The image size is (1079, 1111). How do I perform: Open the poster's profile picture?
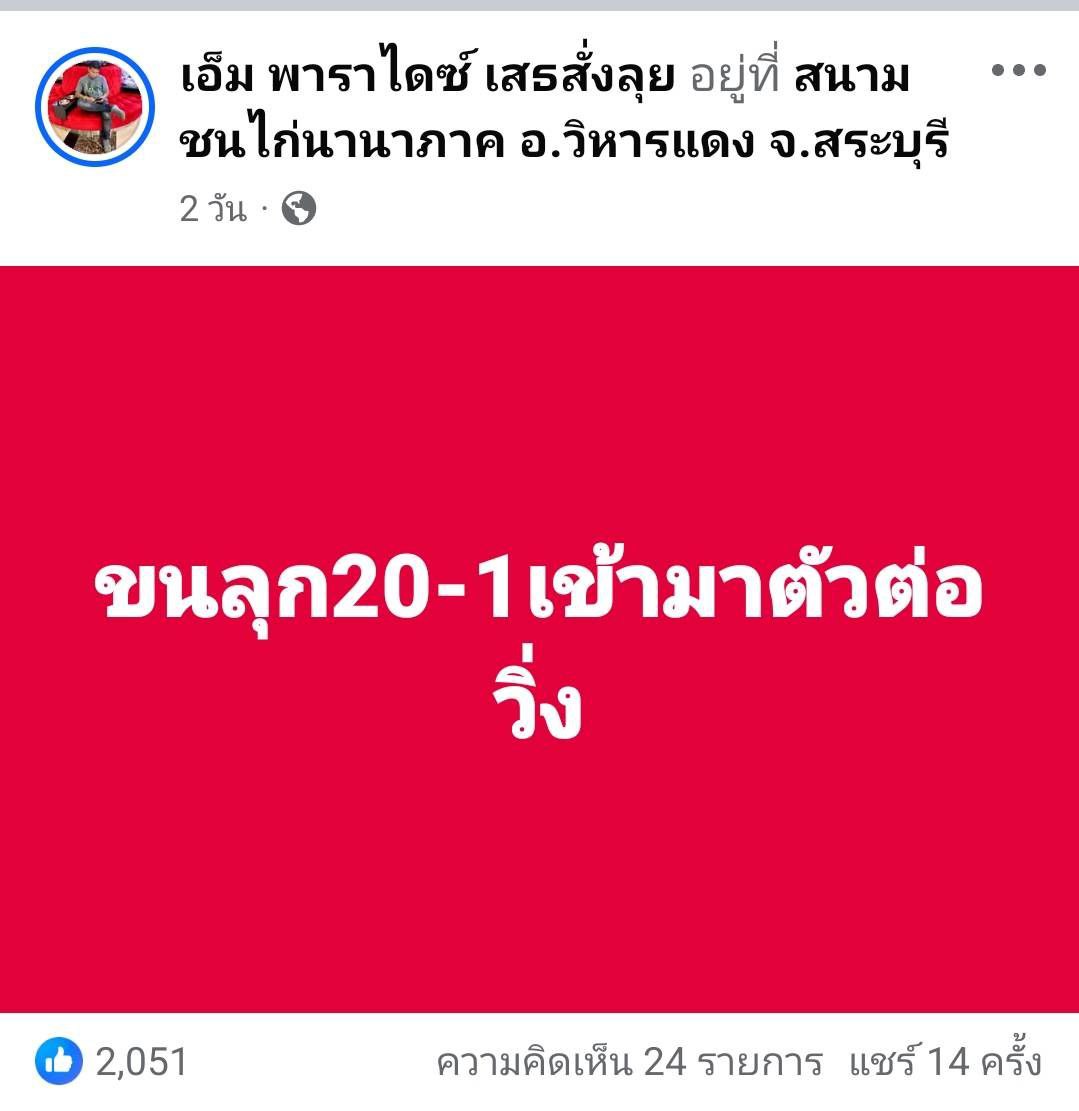(x=94, y=107)
